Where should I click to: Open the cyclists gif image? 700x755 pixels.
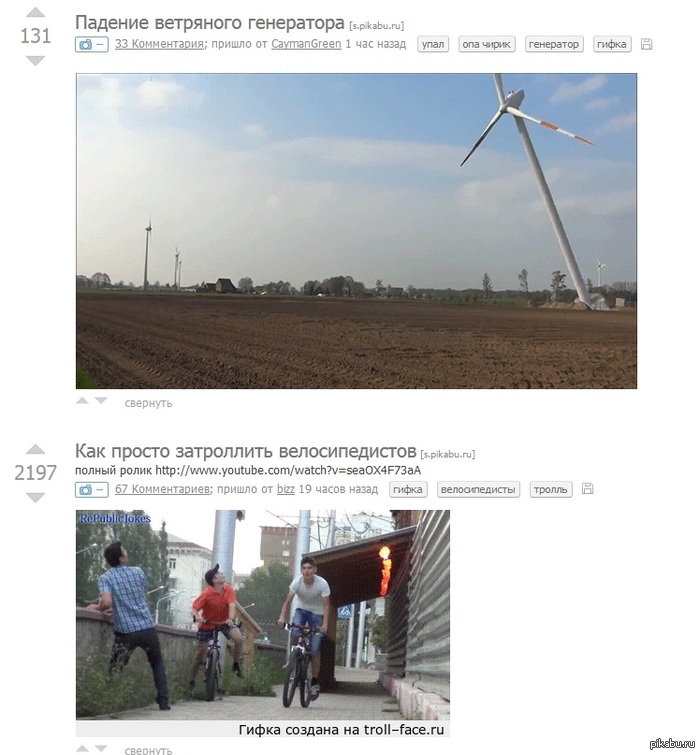tap(262, 615)
